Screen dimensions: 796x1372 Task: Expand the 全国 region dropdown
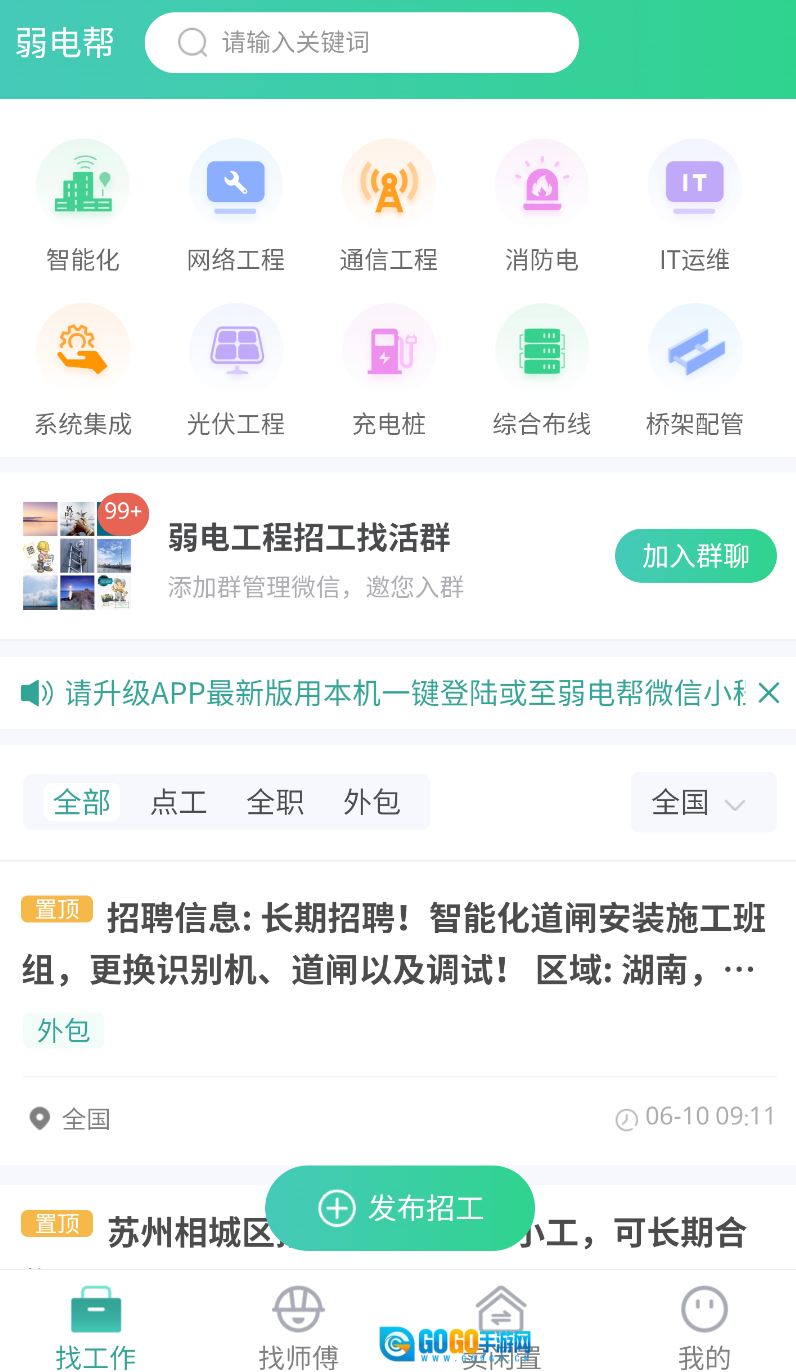pyautogui.click(x=703, y=802)
